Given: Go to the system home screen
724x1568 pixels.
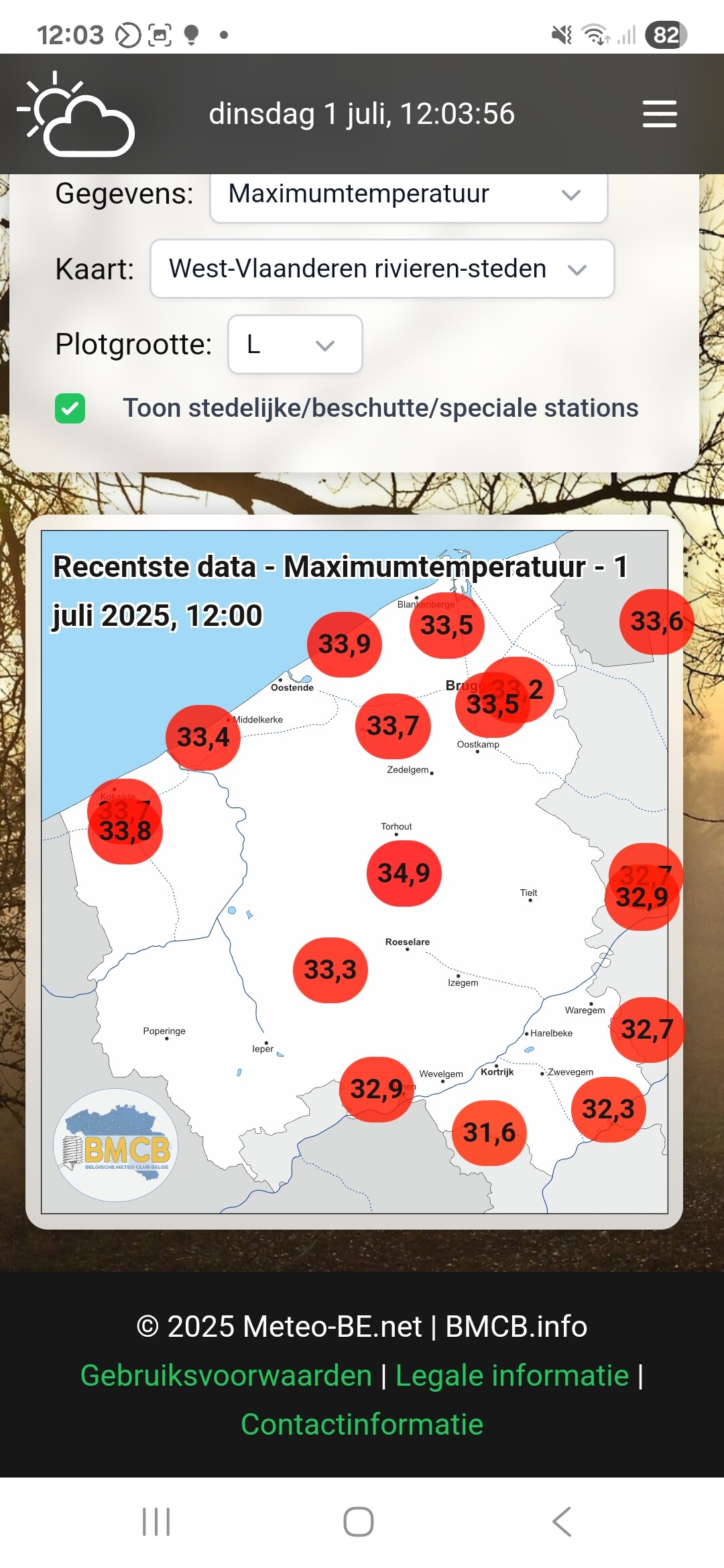Looking at the screenshot, I should (x=359, y=1522).
